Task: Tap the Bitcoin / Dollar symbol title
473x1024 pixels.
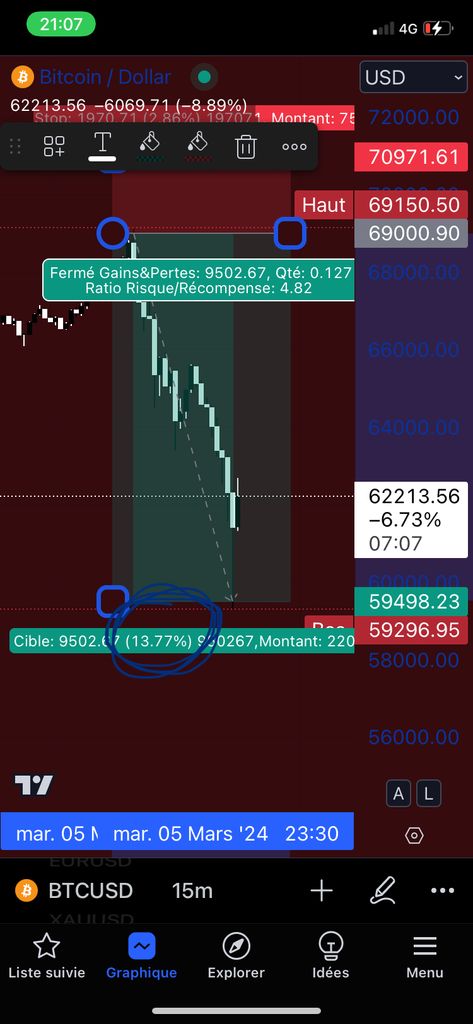Action: coord(105,77)
